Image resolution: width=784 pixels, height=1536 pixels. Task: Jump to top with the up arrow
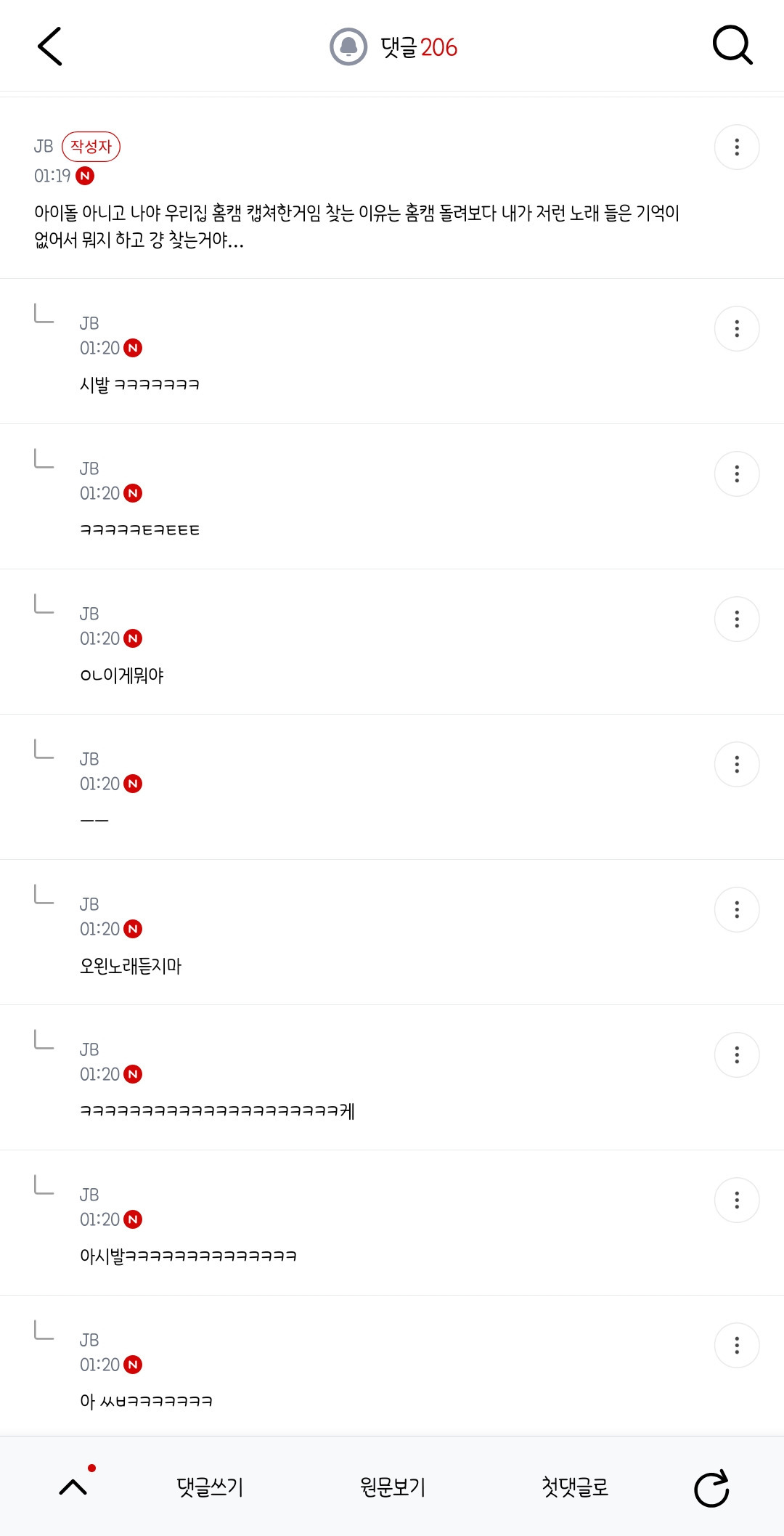[x=73, y=1487]
